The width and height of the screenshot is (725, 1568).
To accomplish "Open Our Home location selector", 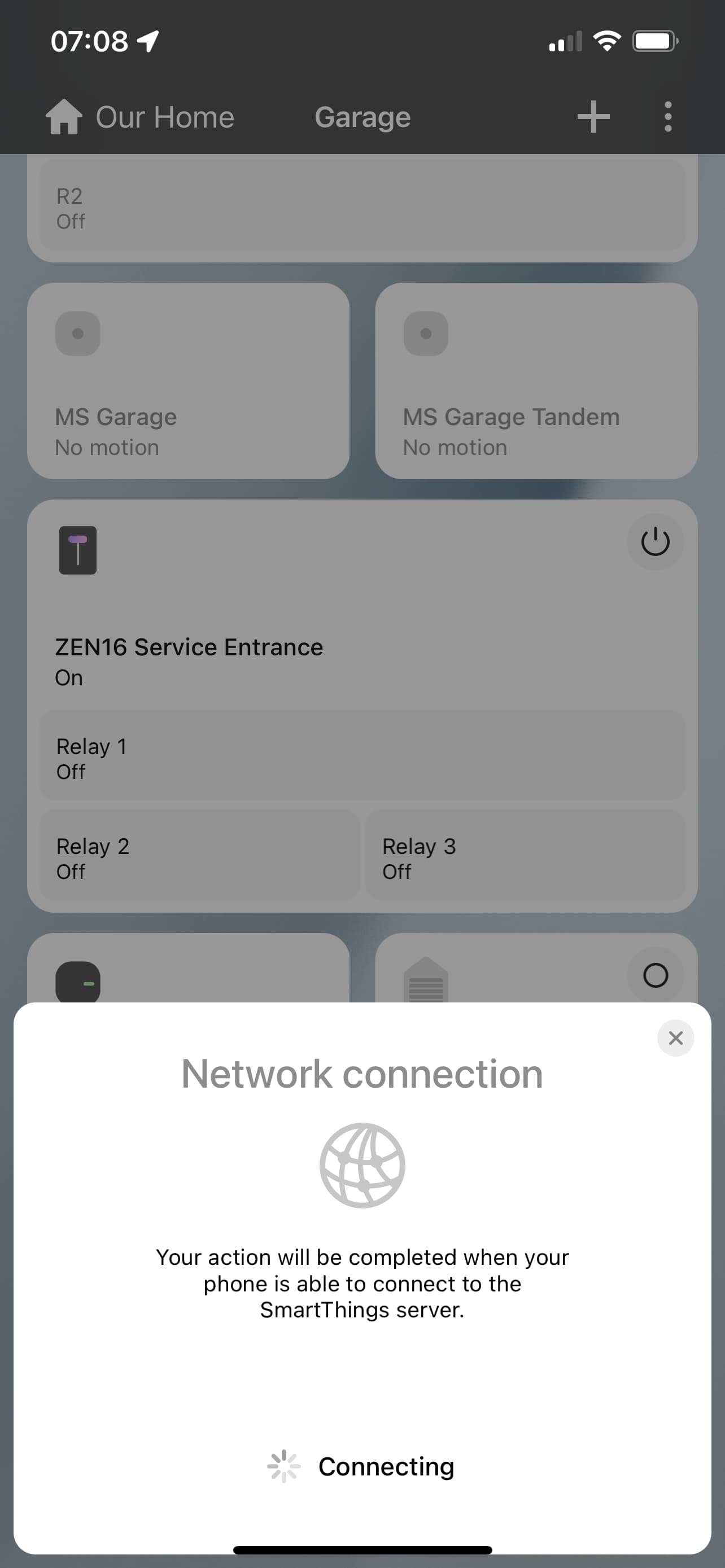I will click(140, 116).
